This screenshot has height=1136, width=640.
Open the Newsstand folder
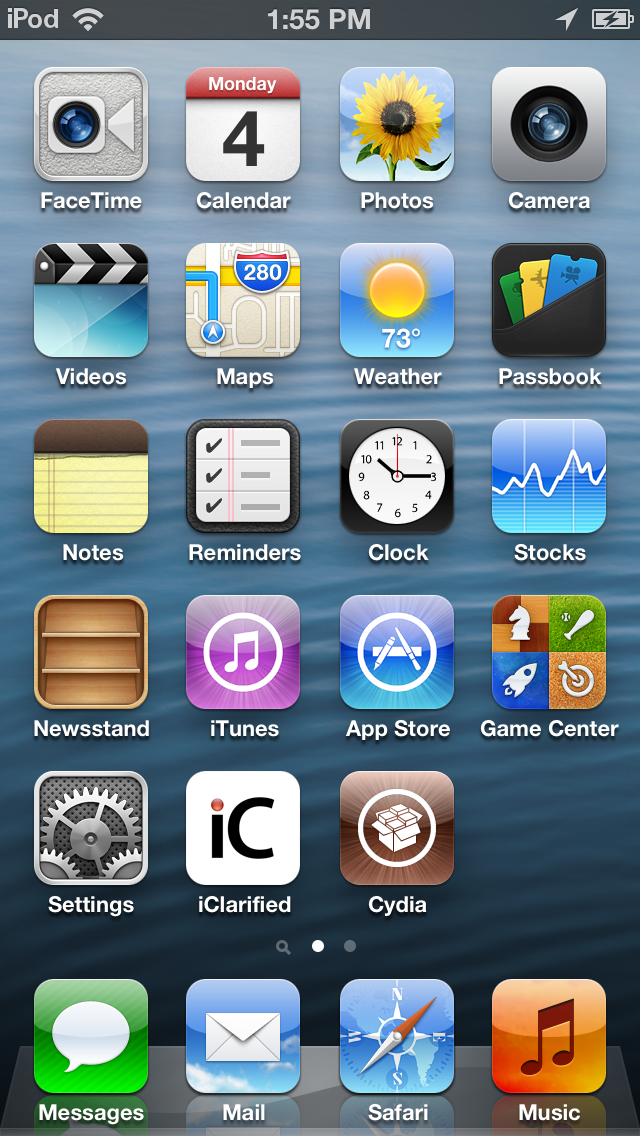pyautogui.click(x=91, y=652)
